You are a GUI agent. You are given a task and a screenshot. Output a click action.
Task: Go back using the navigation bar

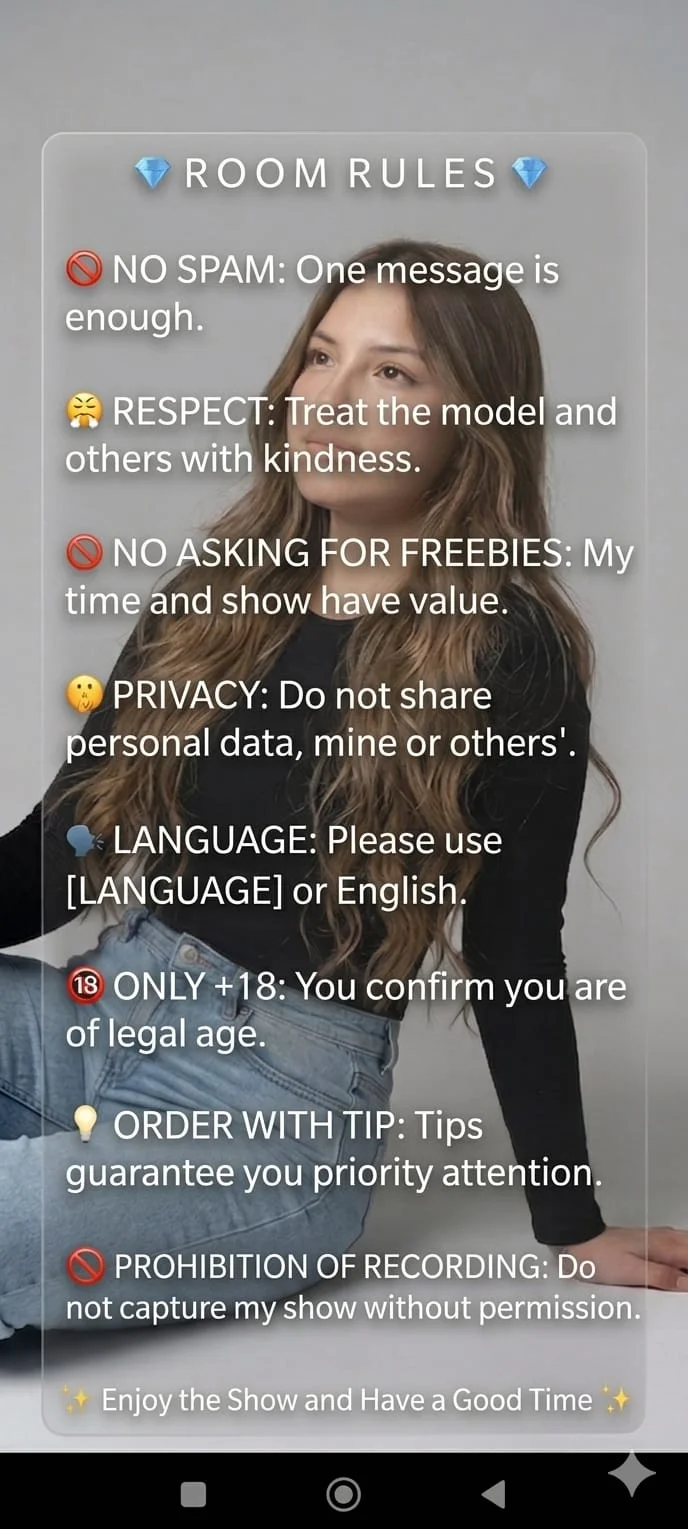click(493, 1494)
